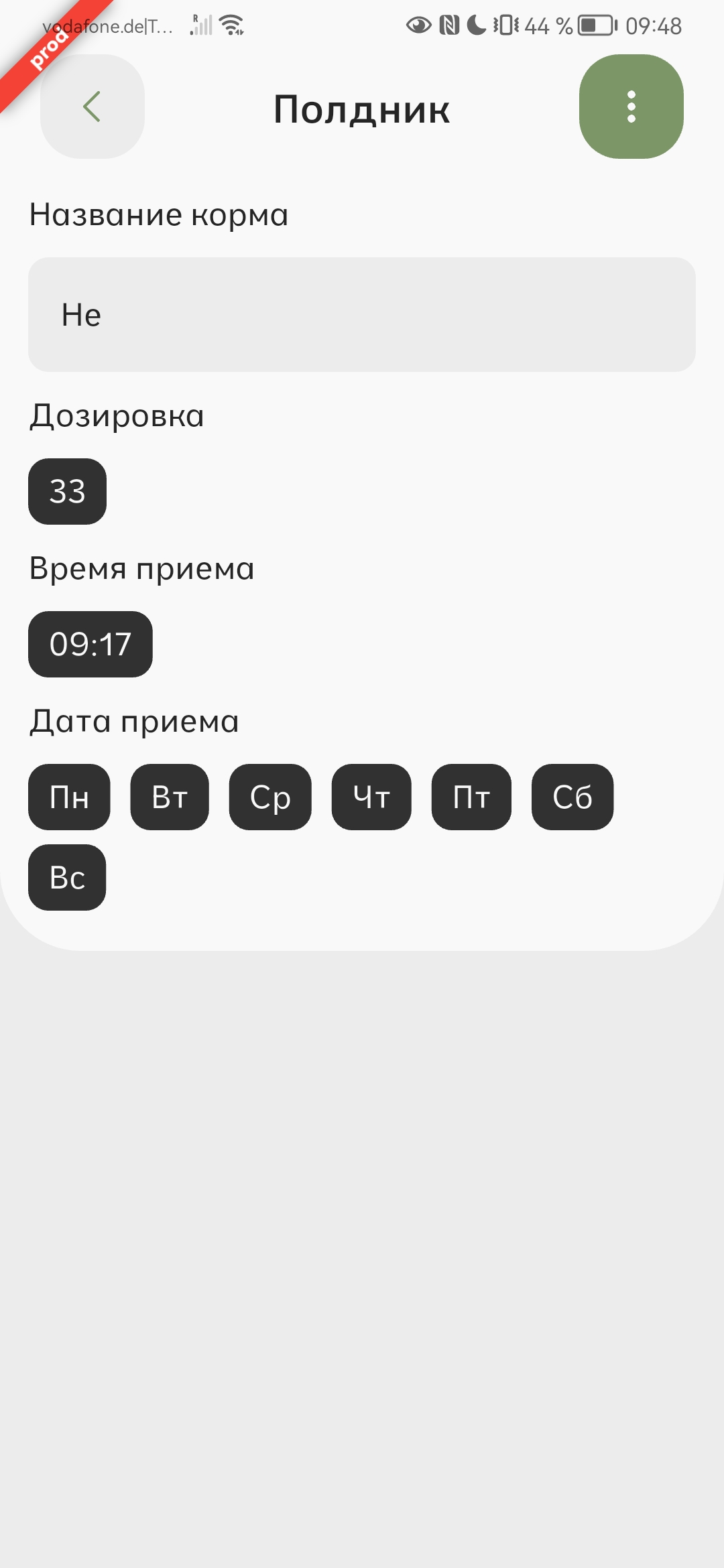Screen dimensions: 724x1568
Task: Change the feeding time 09:17
Action: pos(90,644)
